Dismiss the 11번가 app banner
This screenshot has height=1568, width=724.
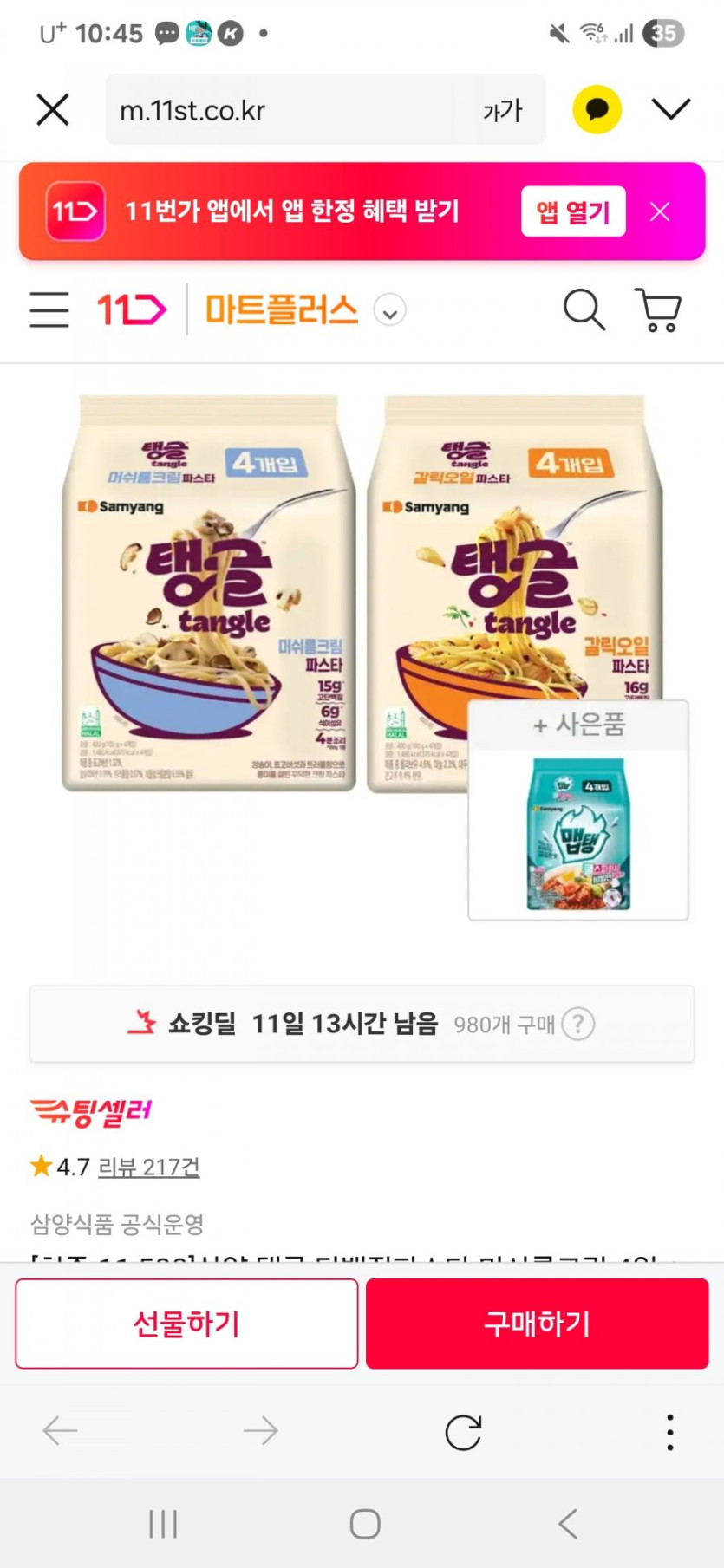pos(660,211)
